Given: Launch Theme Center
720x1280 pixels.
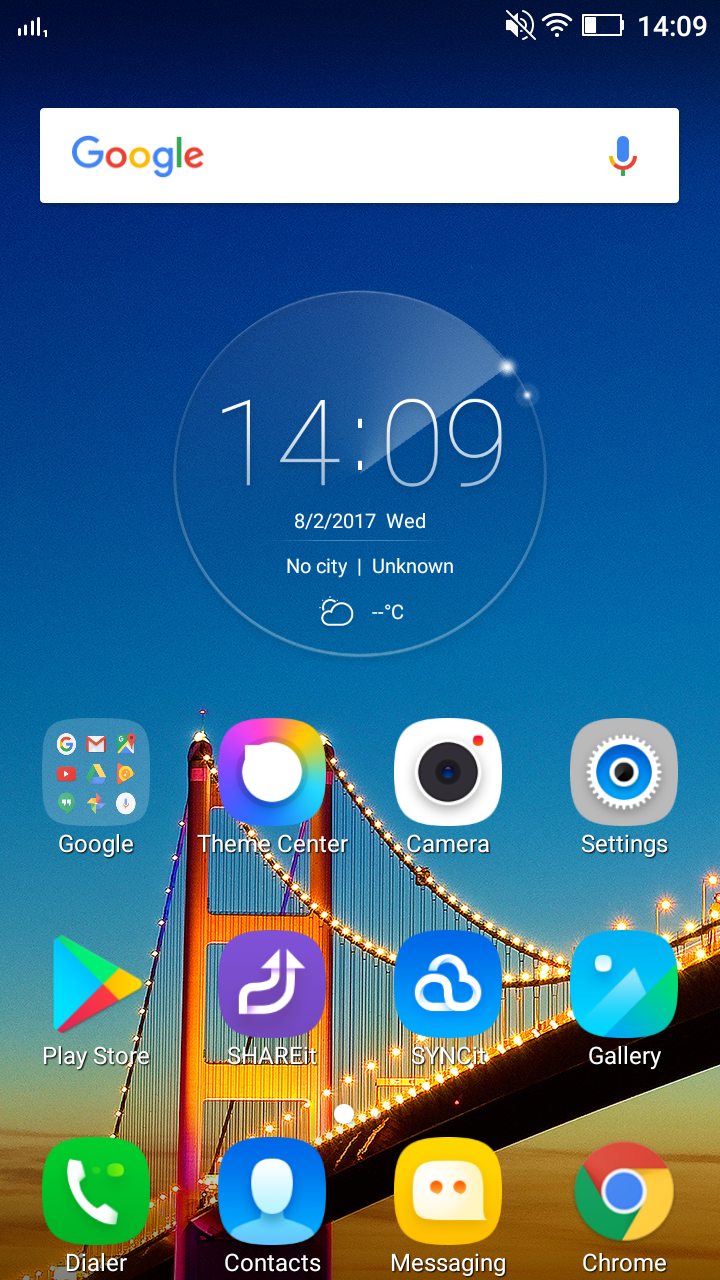Looking at the screenshot, I should (x=272, y=772).
